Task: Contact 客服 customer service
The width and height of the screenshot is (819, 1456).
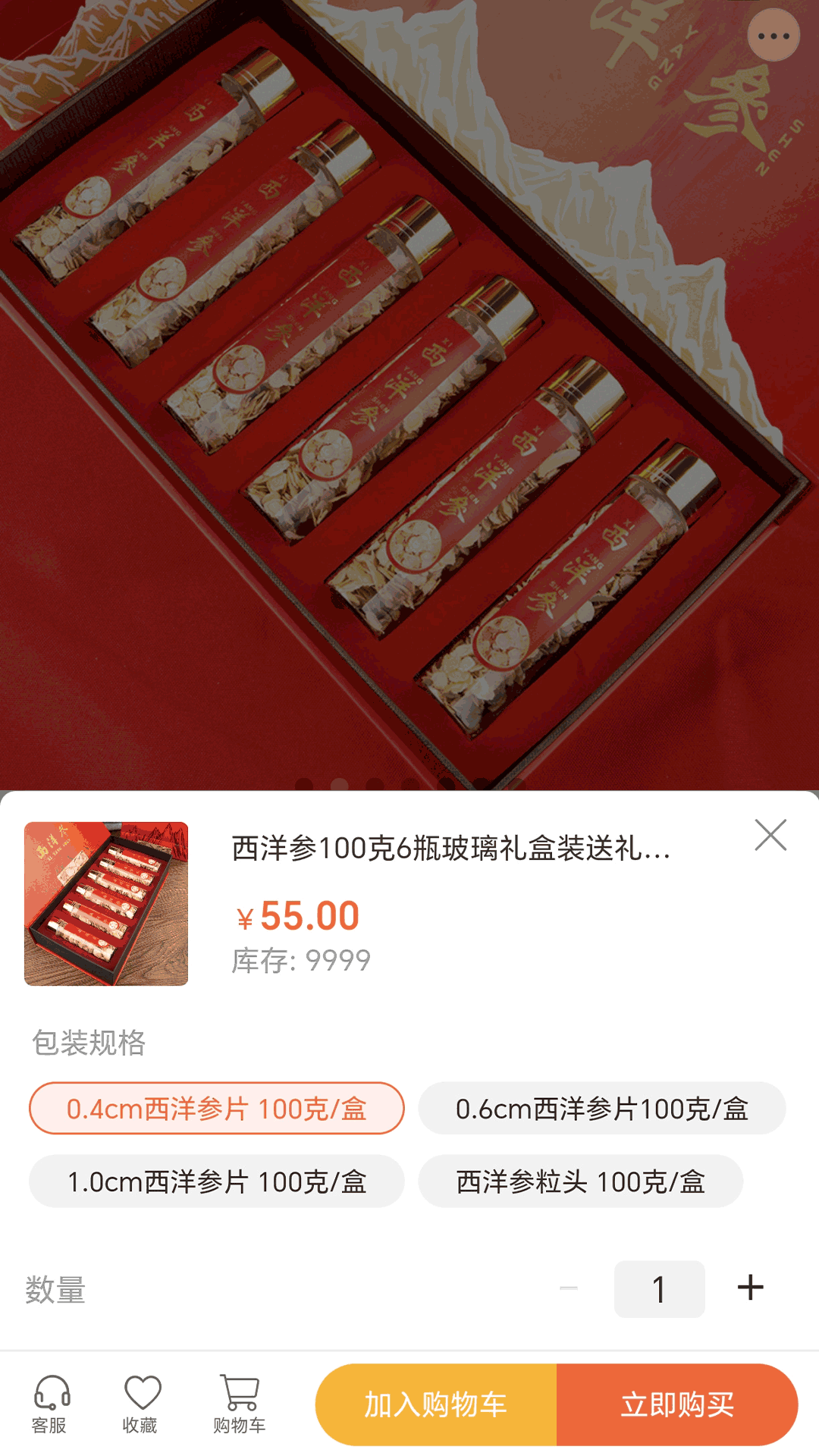Action: coord(50,1404)
